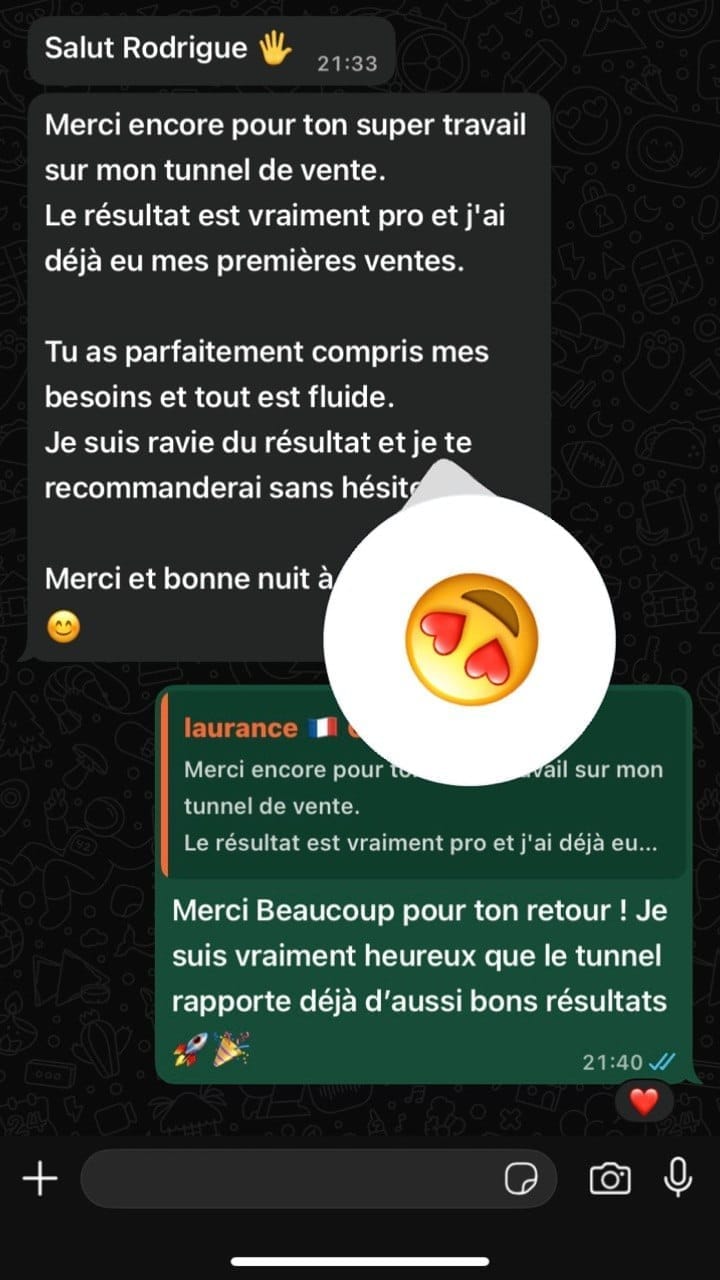720x1280 pixels.
Task: Launch the camera from the chat bar
Action: (610, 1179)
